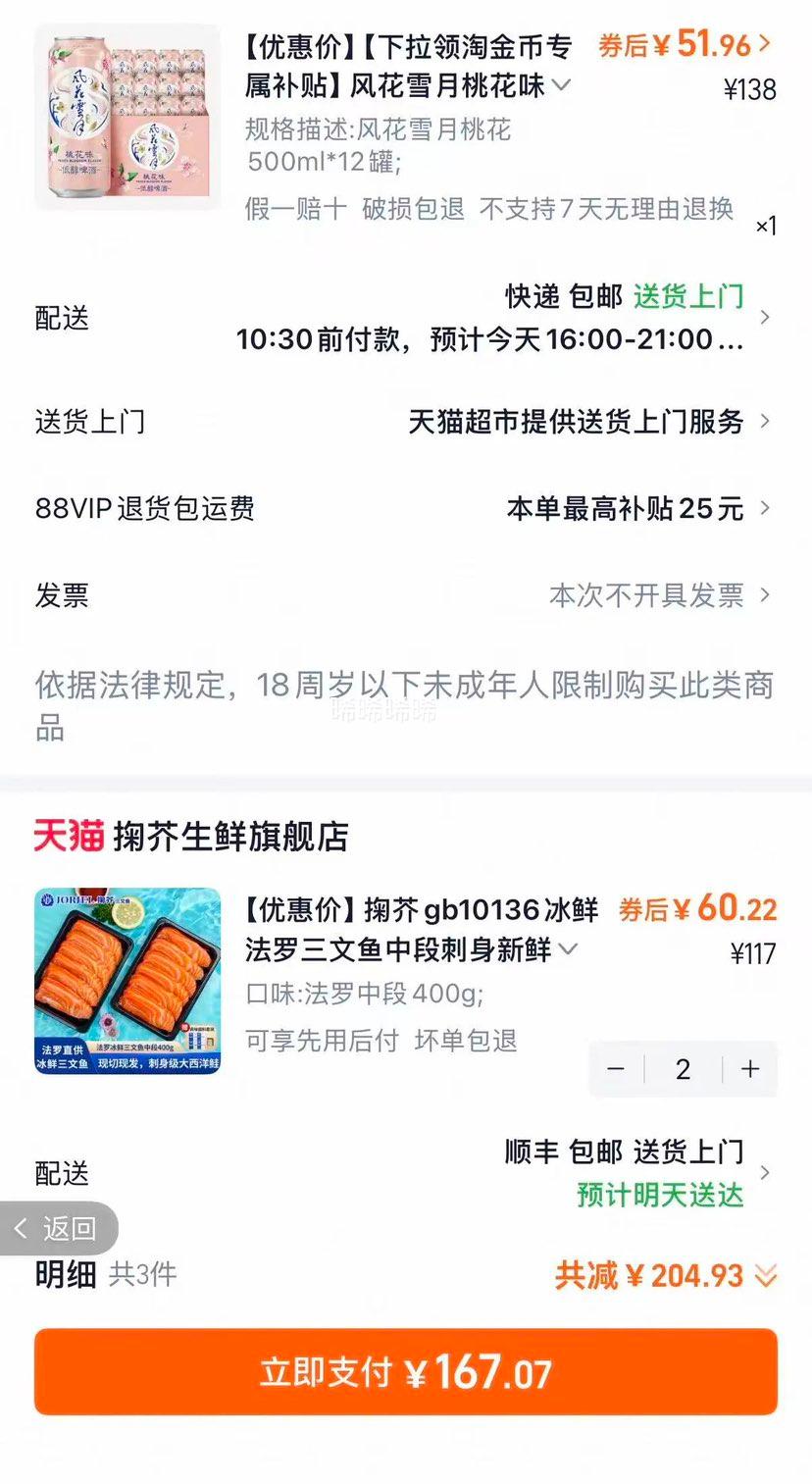Expand the 共减 ¥204.93 discount details
Image resolution: width=812 pixels, height=1484 pixels.
tap(666, 1275)
